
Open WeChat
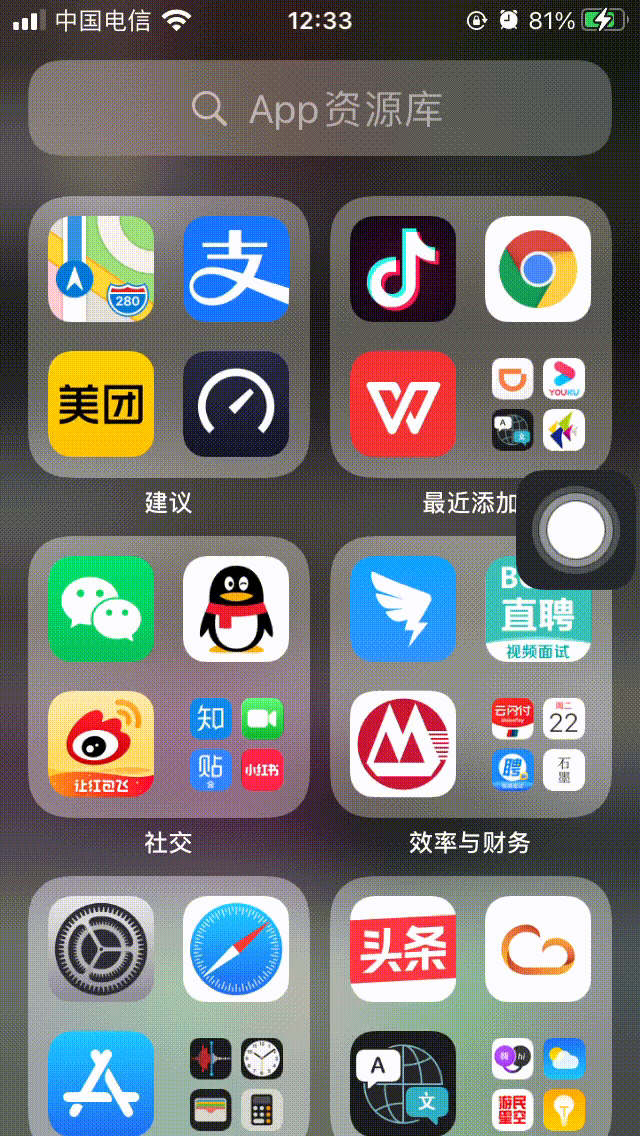point(101,609)
